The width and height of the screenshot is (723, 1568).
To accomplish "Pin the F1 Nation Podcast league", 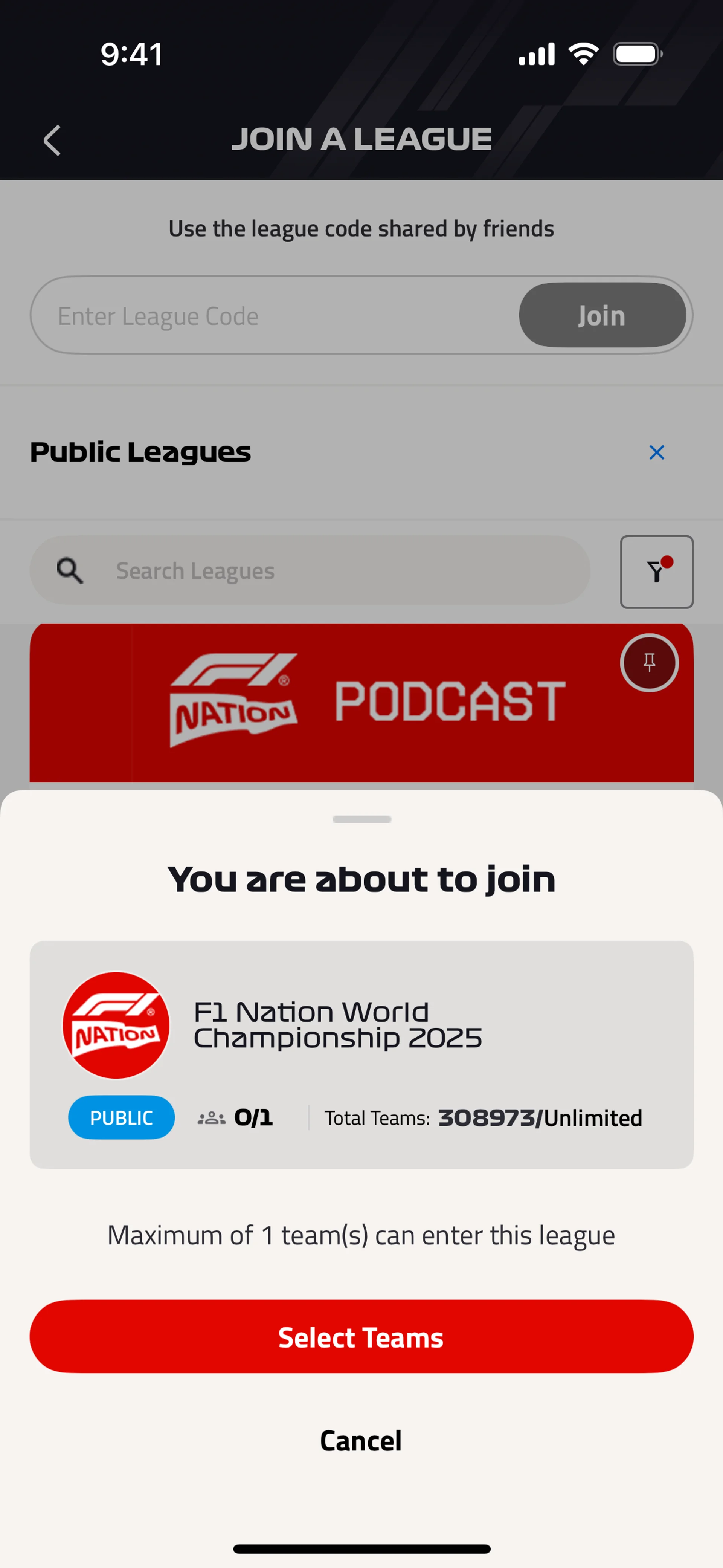I will pos(649,662).
